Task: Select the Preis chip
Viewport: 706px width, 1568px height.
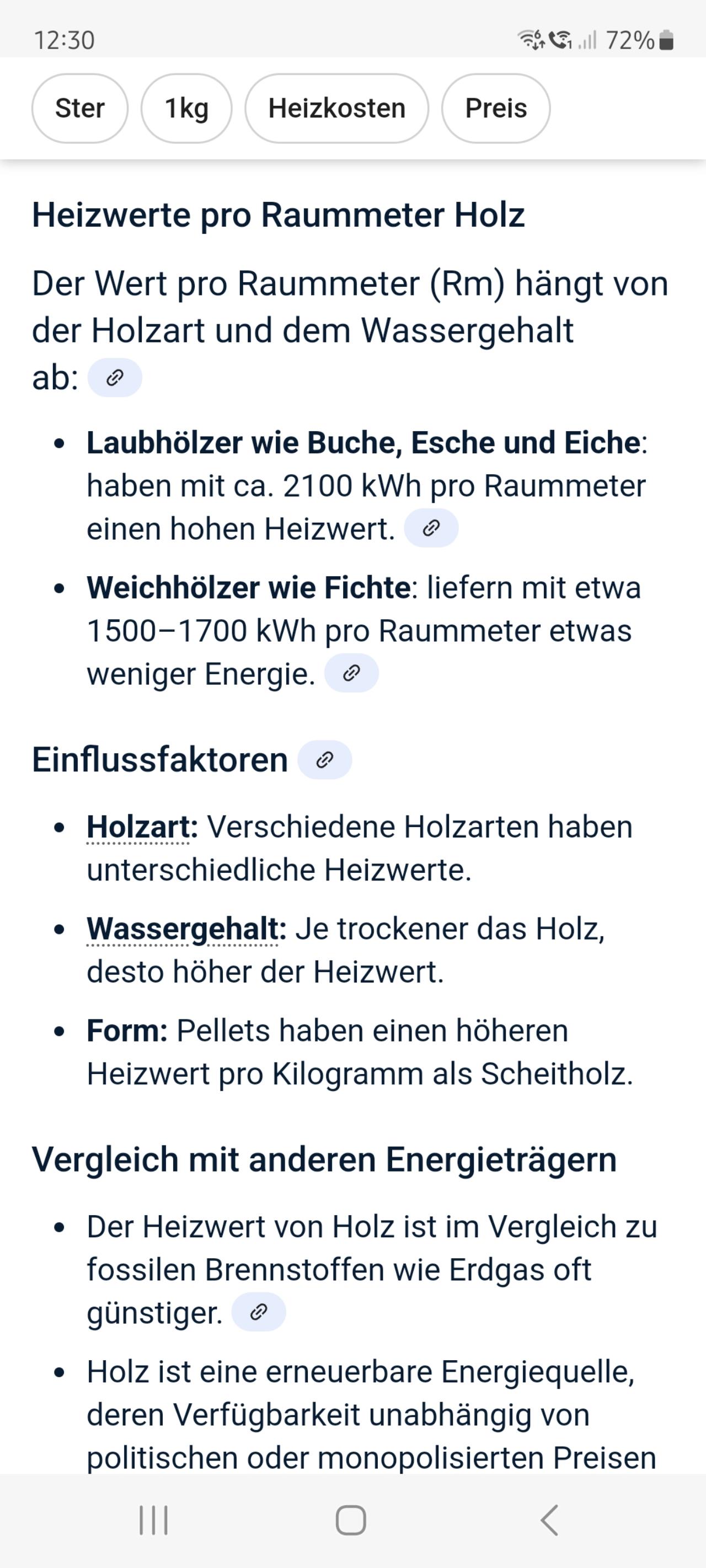Action: tap(496, 109)
